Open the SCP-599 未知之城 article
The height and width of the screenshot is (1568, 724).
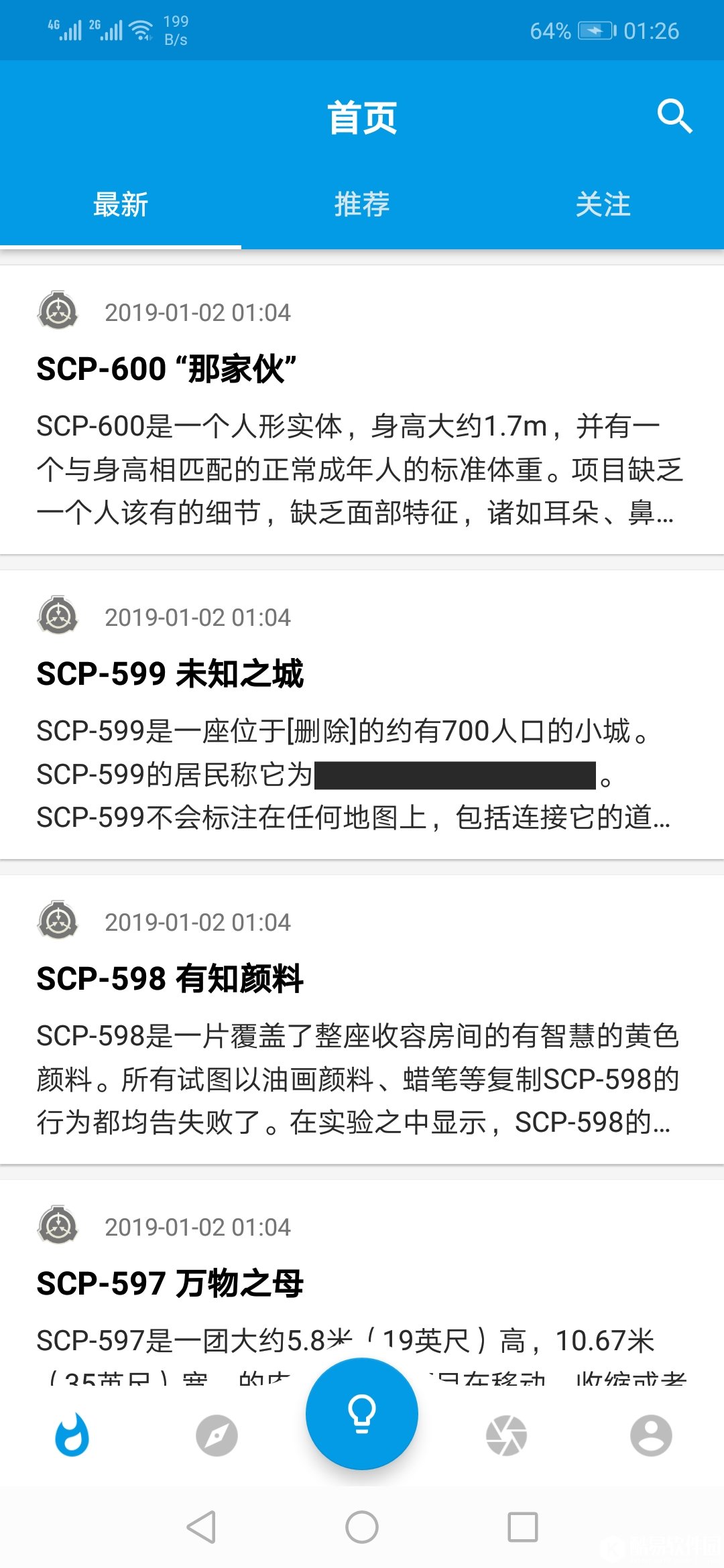170,674
